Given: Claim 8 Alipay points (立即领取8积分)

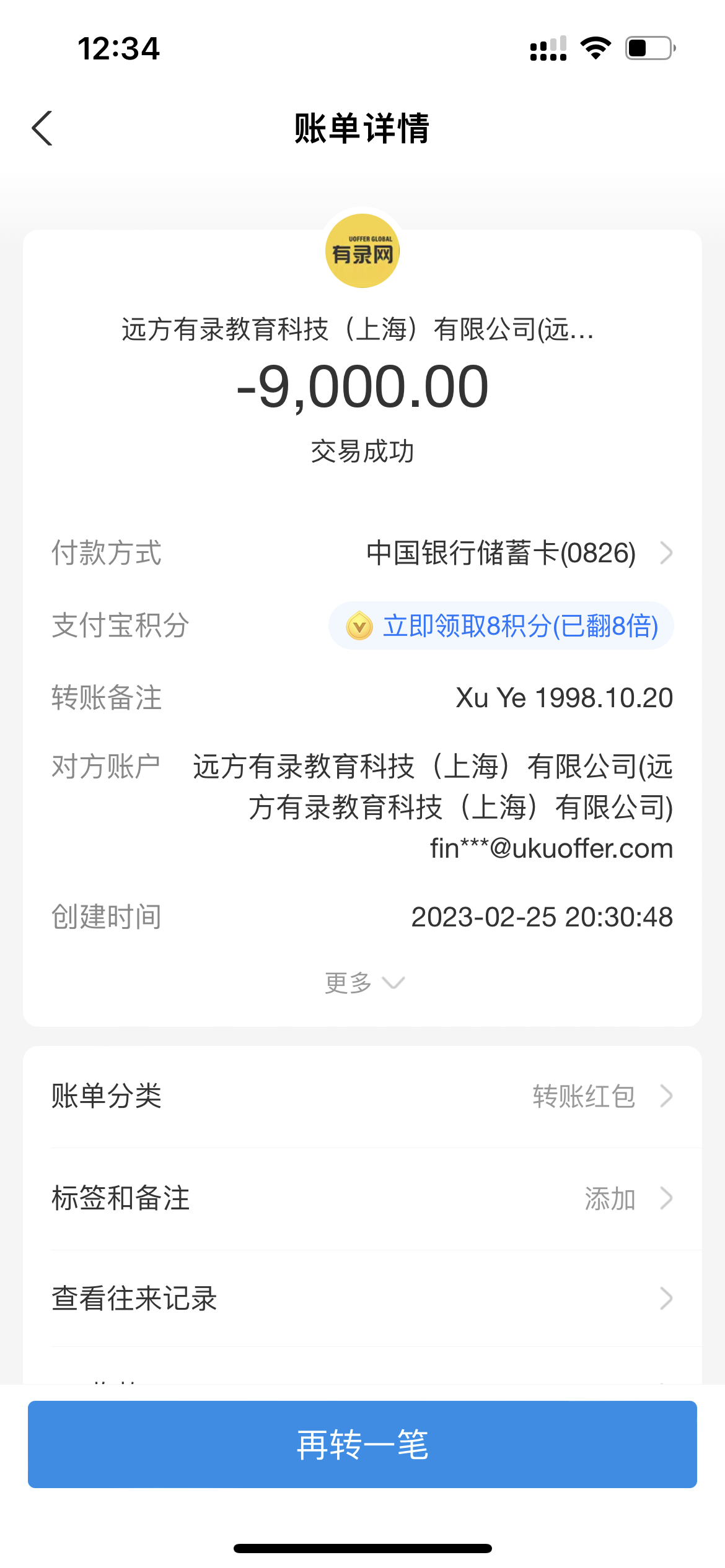Looking at the screenshot, I should (x=501, y=625).
